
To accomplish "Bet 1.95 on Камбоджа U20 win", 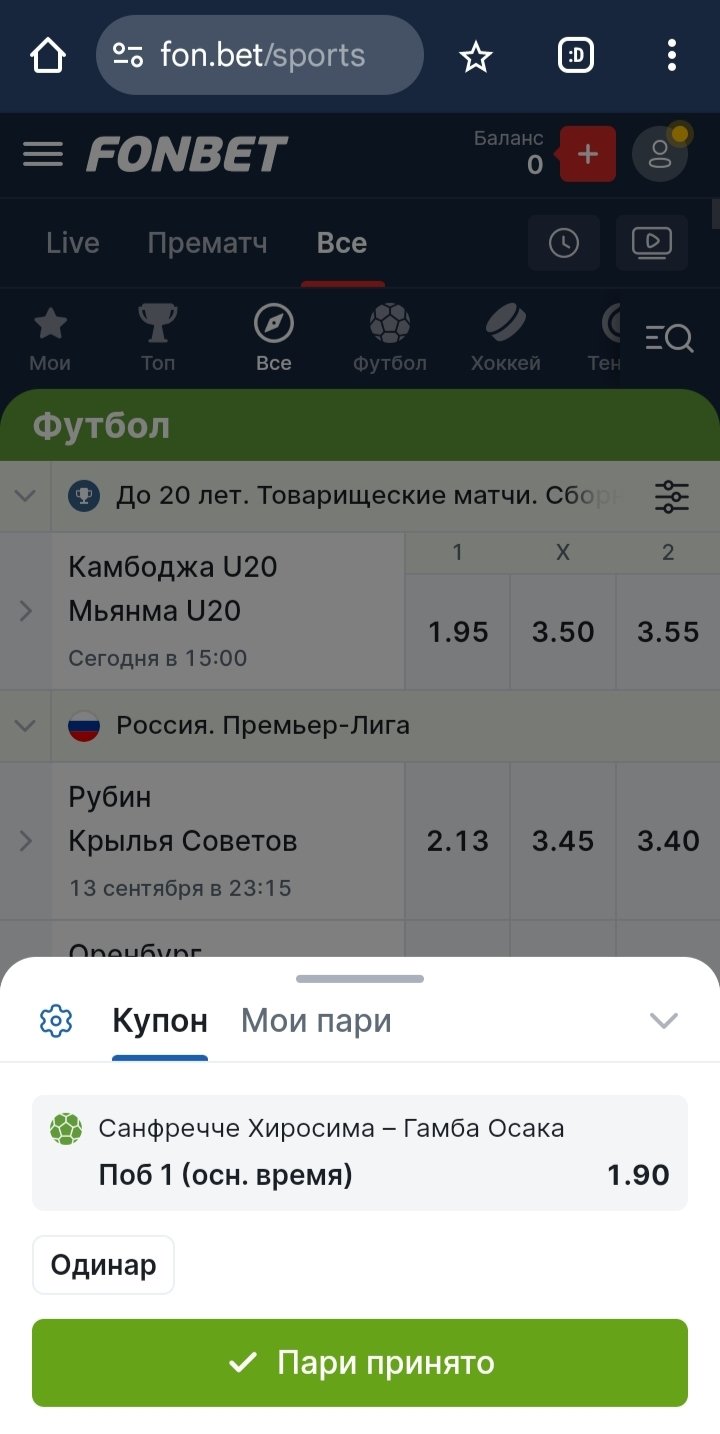I will 458,632.
